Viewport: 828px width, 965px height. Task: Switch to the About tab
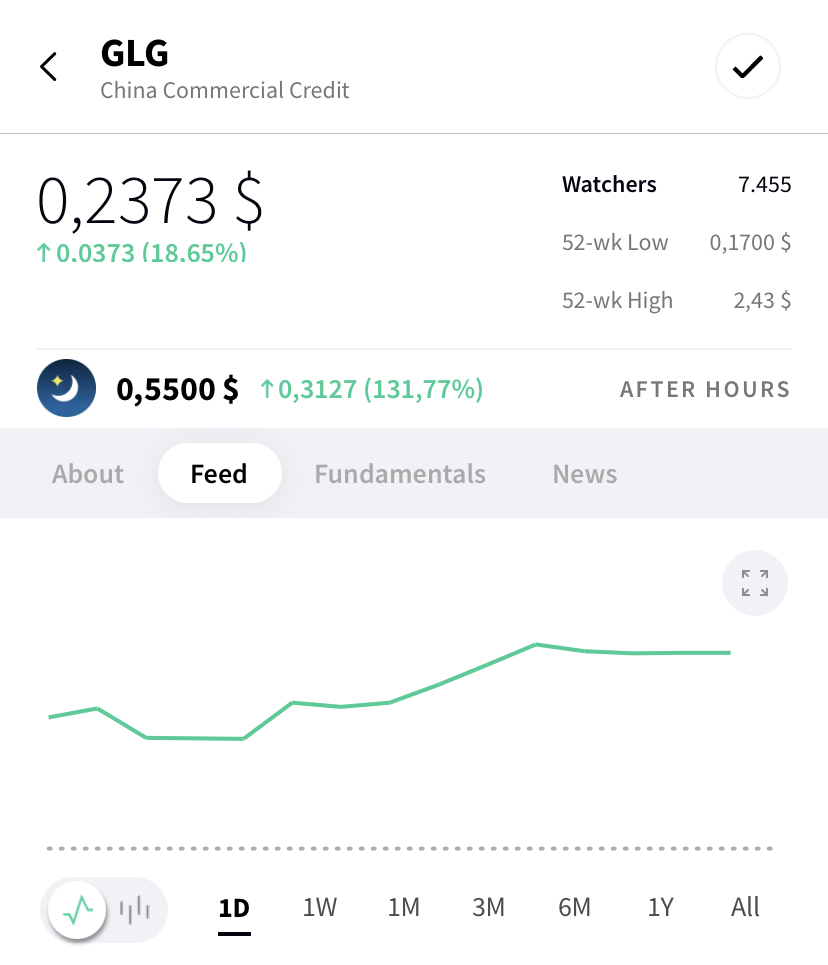pyautogui.click(x=88, y=473)
